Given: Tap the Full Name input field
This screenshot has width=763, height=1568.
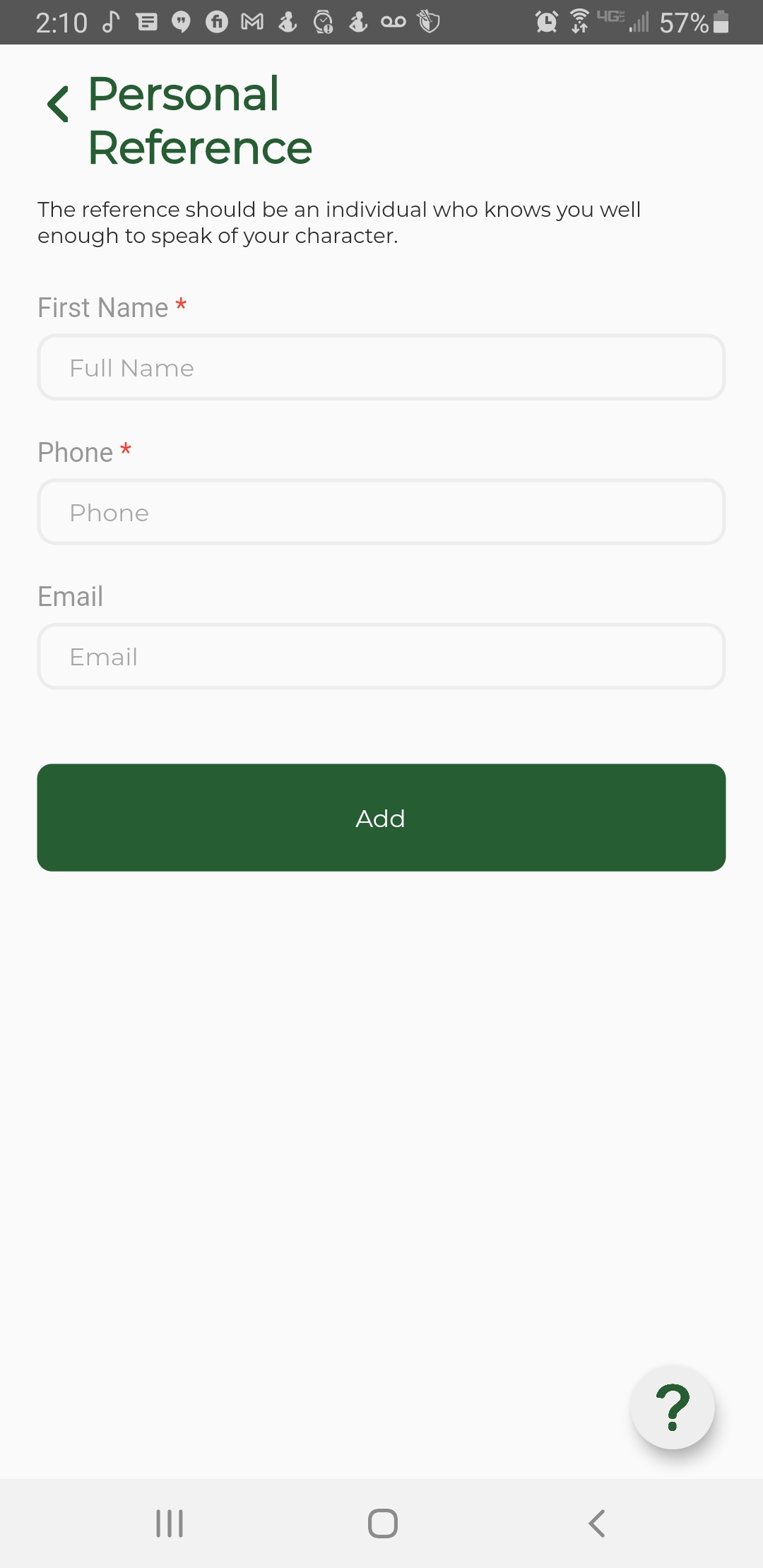Looking at the screenshot, I should coord(381,368).
